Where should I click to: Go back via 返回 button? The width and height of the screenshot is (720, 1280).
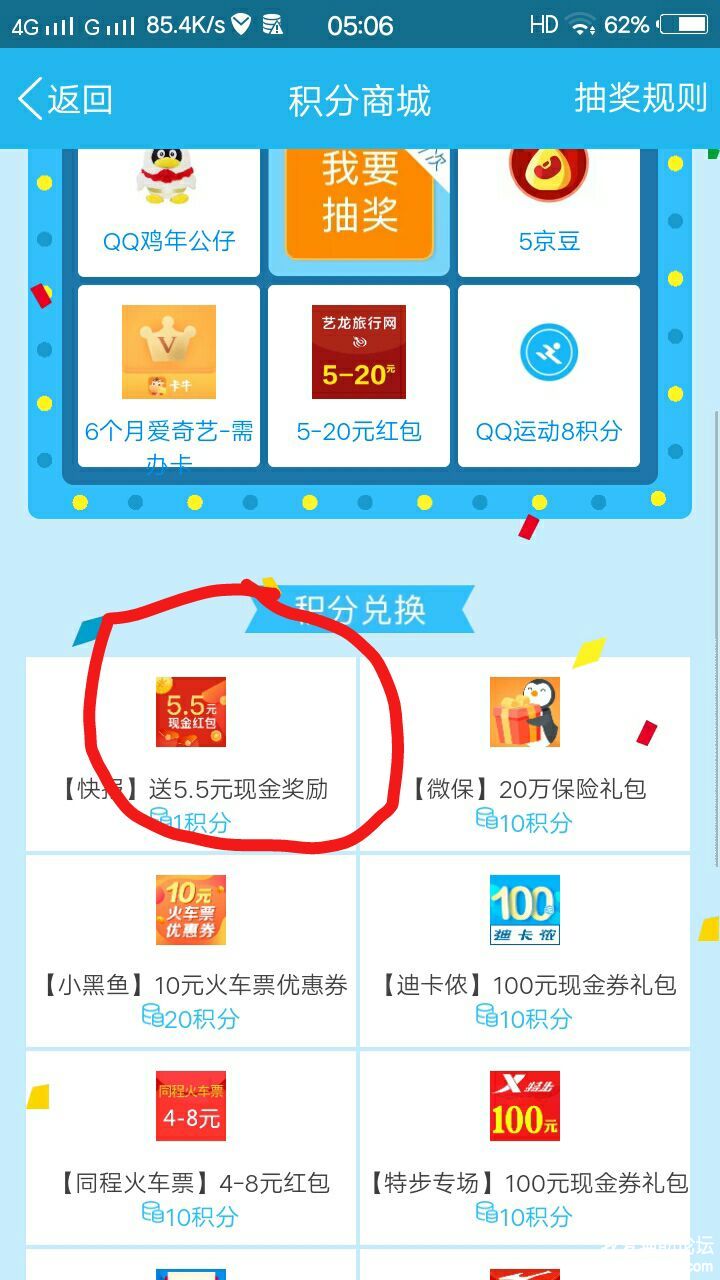[65, 99]
